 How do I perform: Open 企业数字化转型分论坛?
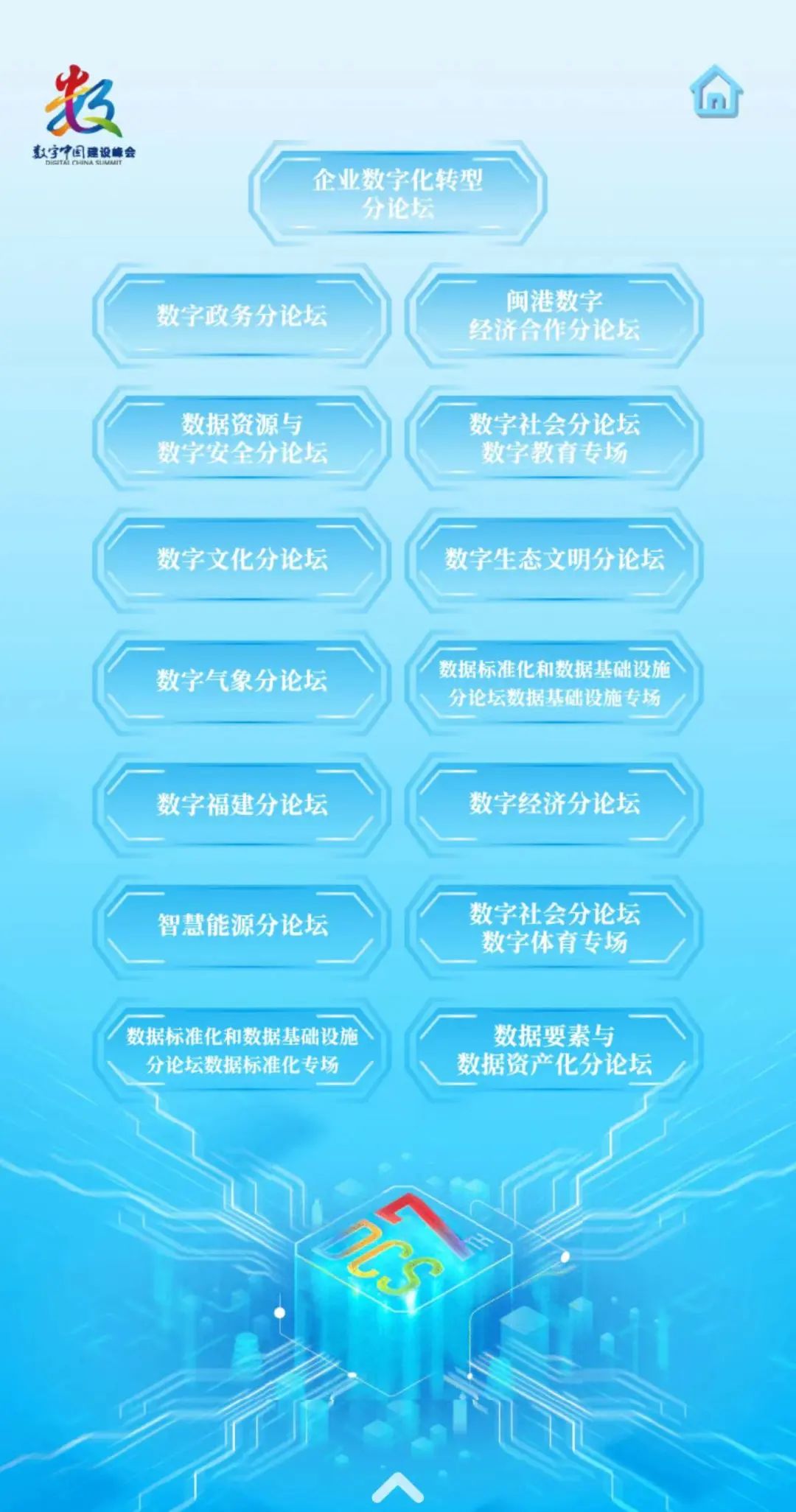398,193
